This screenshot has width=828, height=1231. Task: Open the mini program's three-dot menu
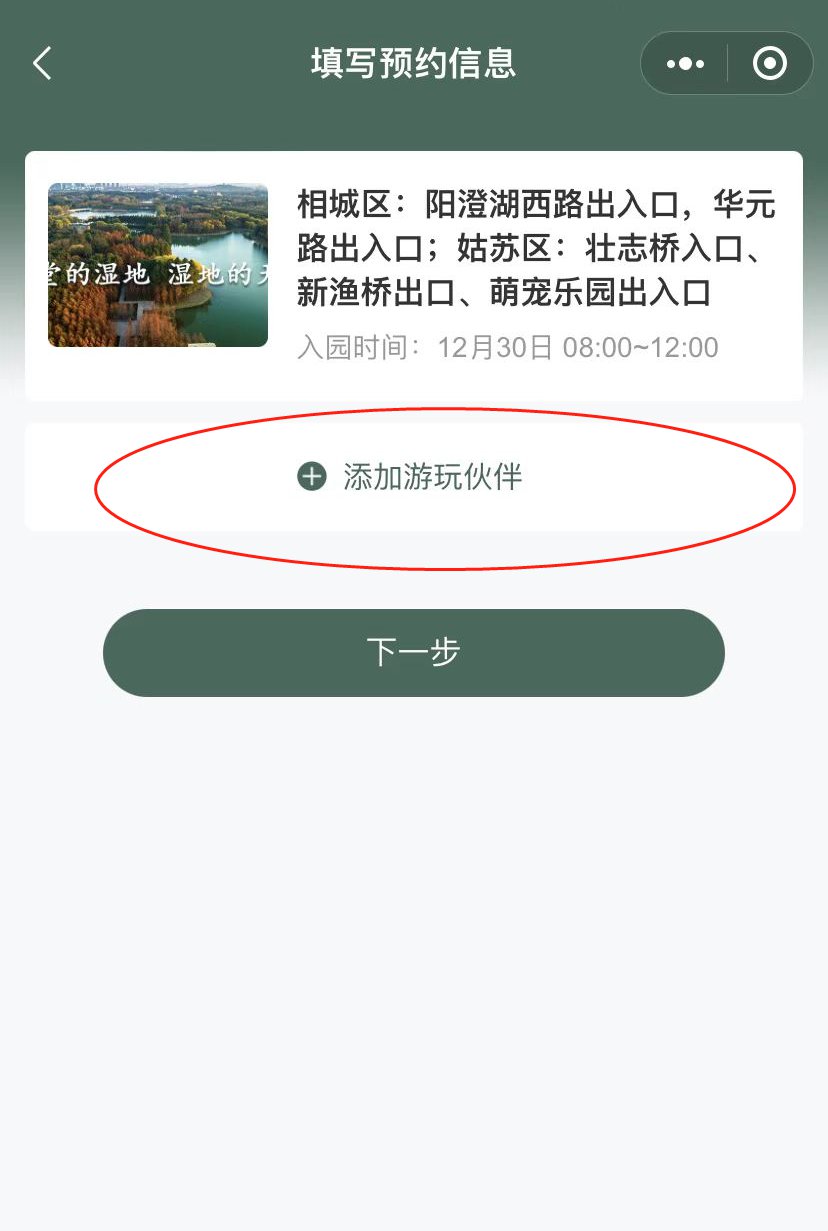(685, 64)
